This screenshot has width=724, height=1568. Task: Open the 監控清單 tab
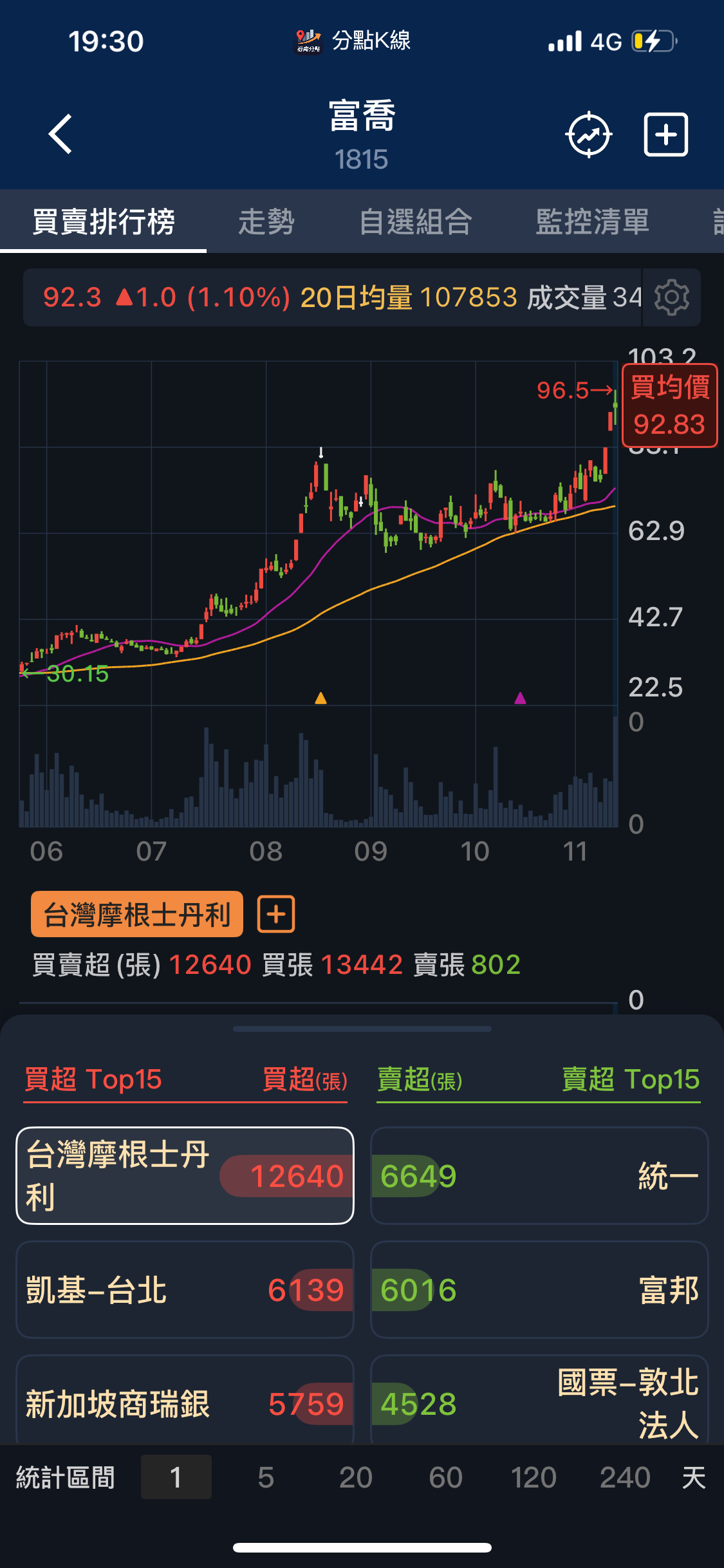click(x=592, y=222)
